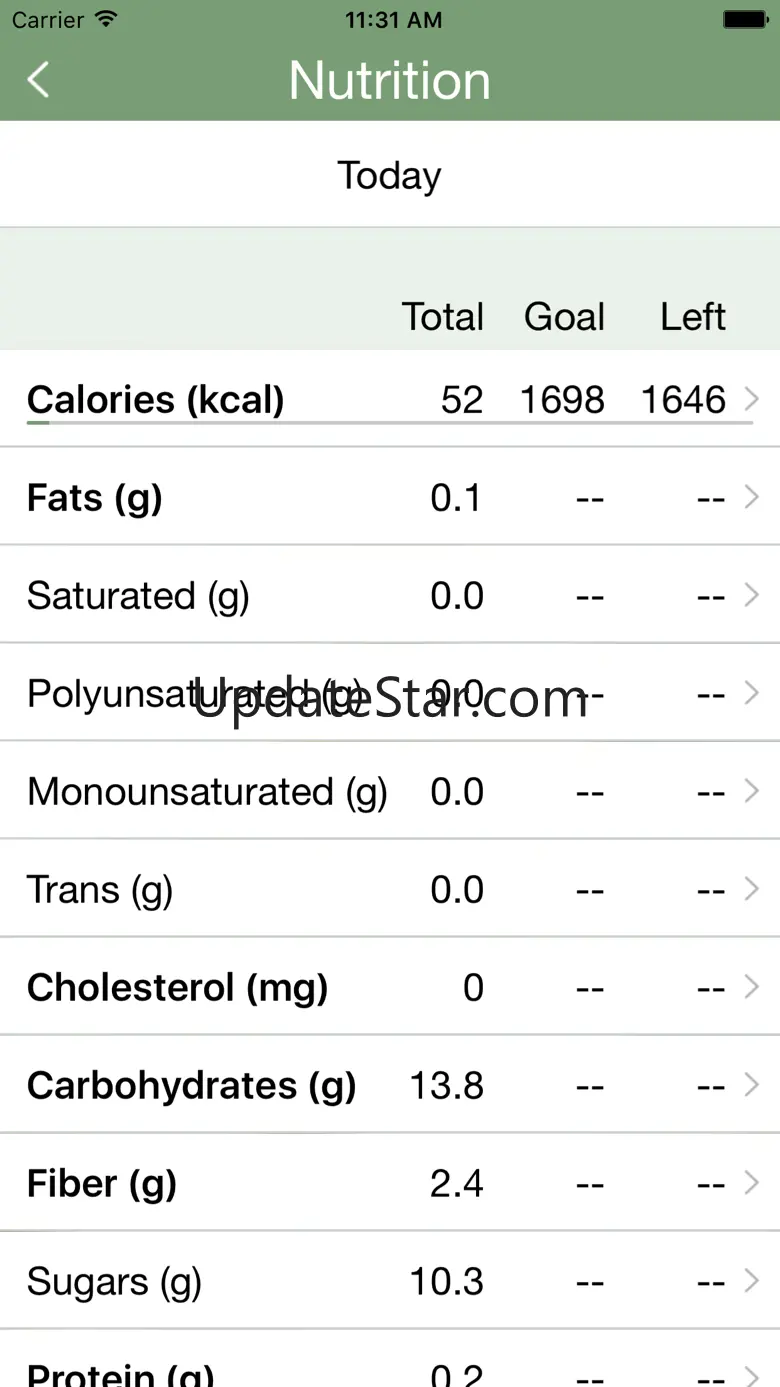The image size is (780, 1387).
Task: Tap the Trans (g) row
Action: click(x=390, y=889)
